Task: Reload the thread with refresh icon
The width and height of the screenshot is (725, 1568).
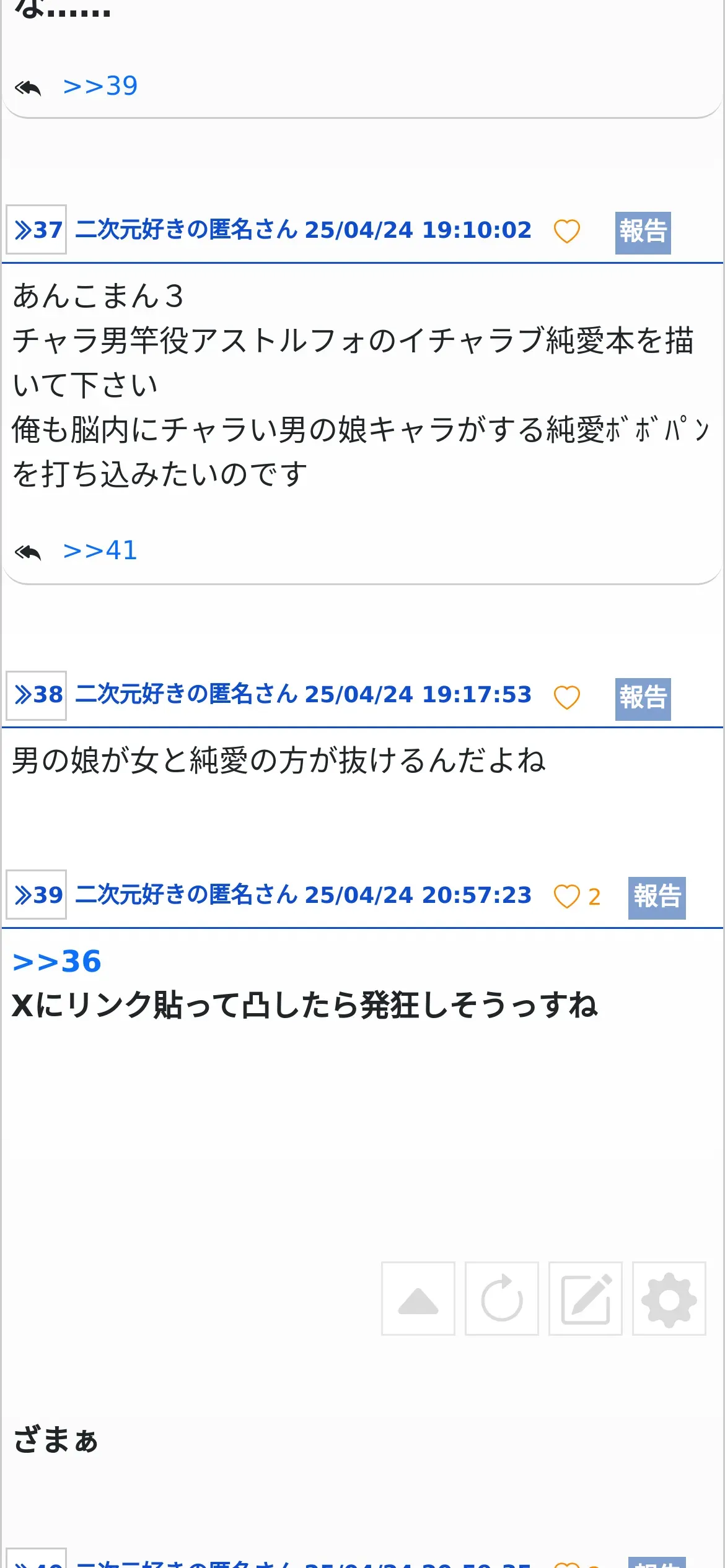Action: (502, 1299)
